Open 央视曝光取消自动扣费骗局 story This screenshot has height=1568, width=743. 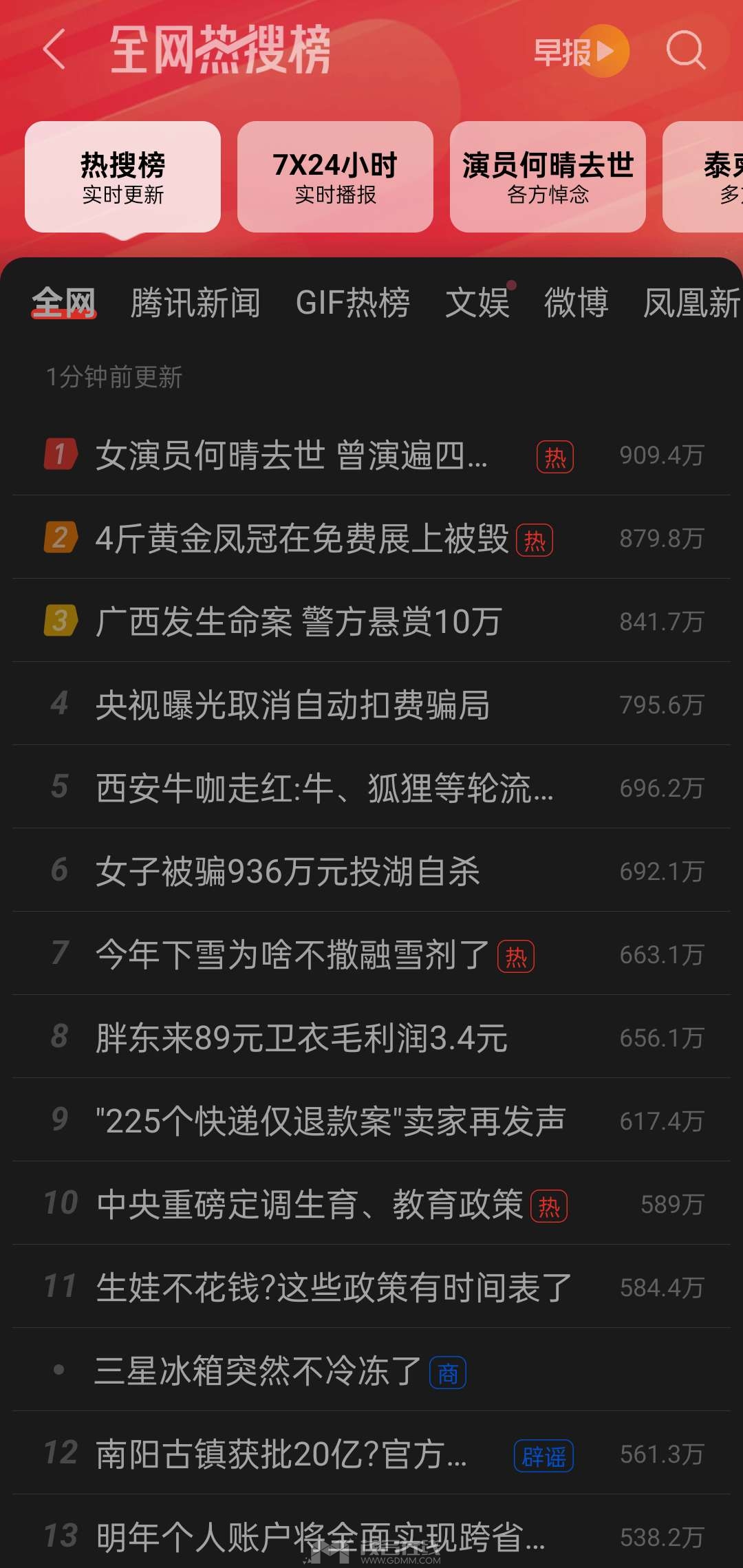tap(292, 705)
